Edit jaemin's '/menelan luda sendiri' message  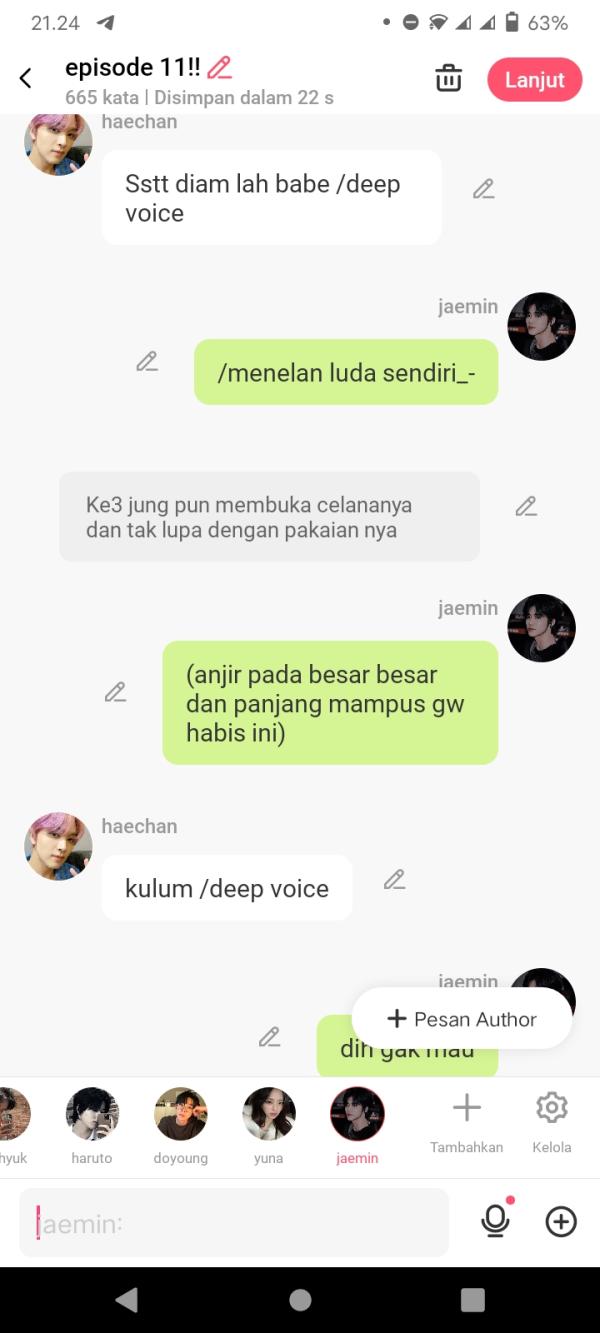pyautogui.click(x=147, y=362)
